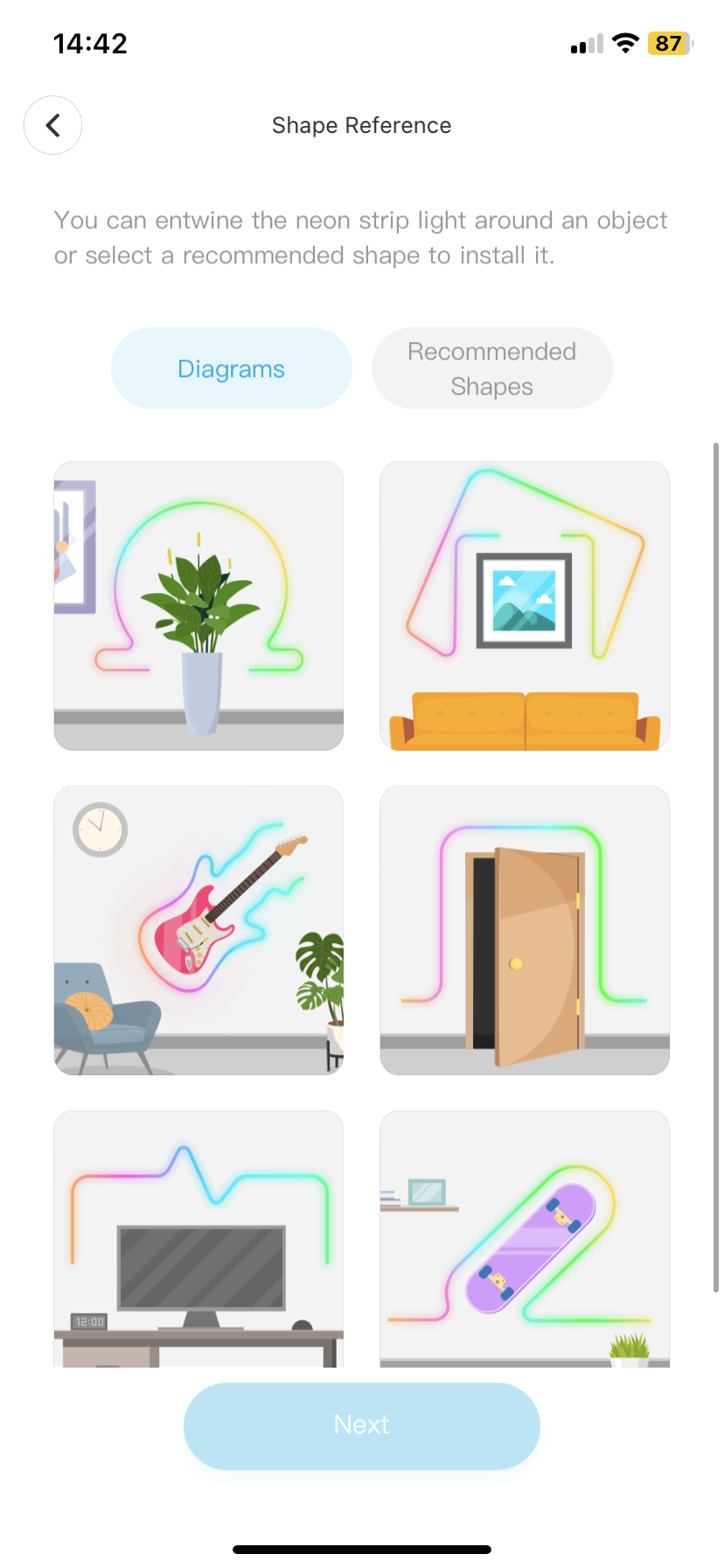Pick the skateboard diagram
The image size is (724, 1568).
pos(525,1238)
